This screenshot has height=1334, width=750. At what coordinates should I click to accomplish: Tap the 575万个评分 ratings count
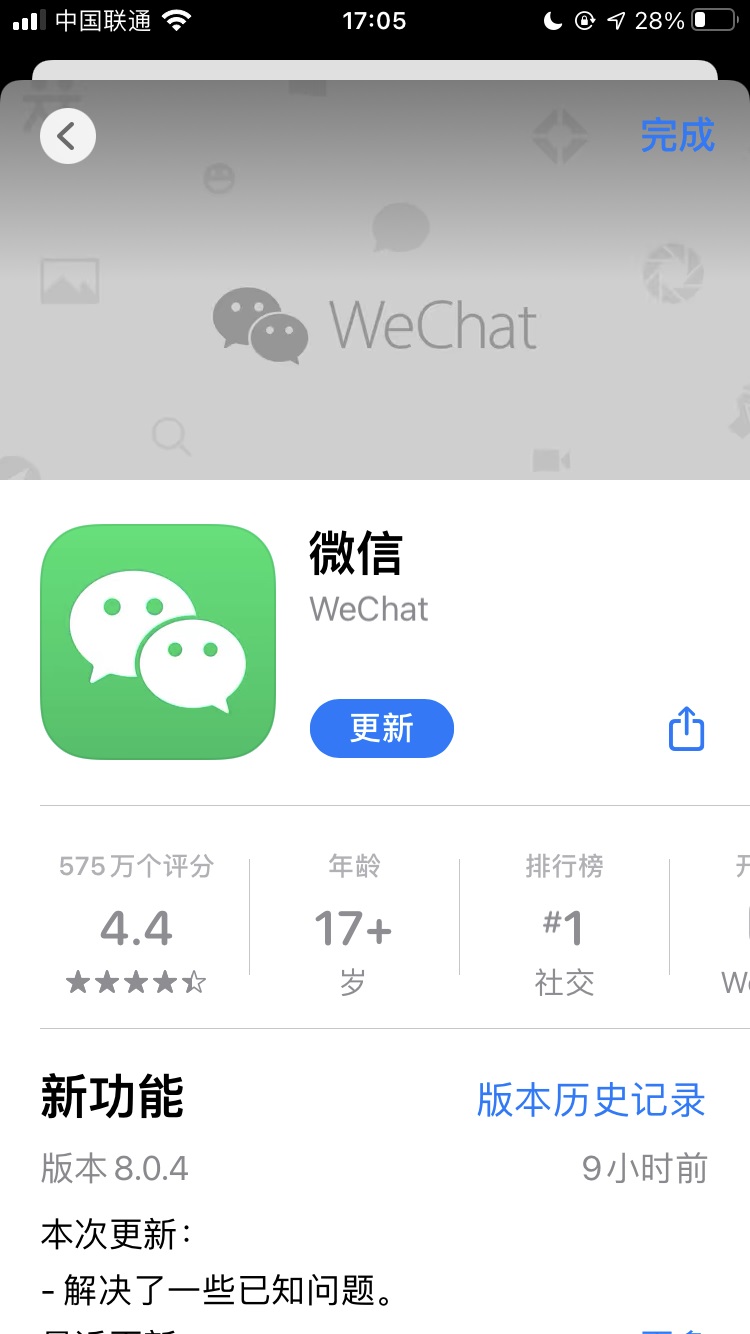click(x=136, y=866)
